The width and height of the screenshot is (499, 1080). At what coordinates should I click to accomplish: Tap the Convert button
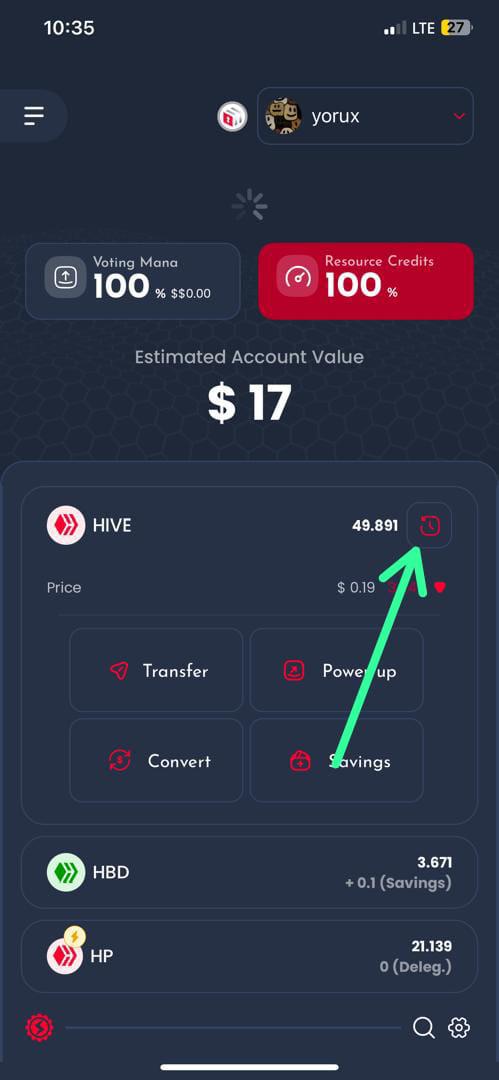coord(156,760)
